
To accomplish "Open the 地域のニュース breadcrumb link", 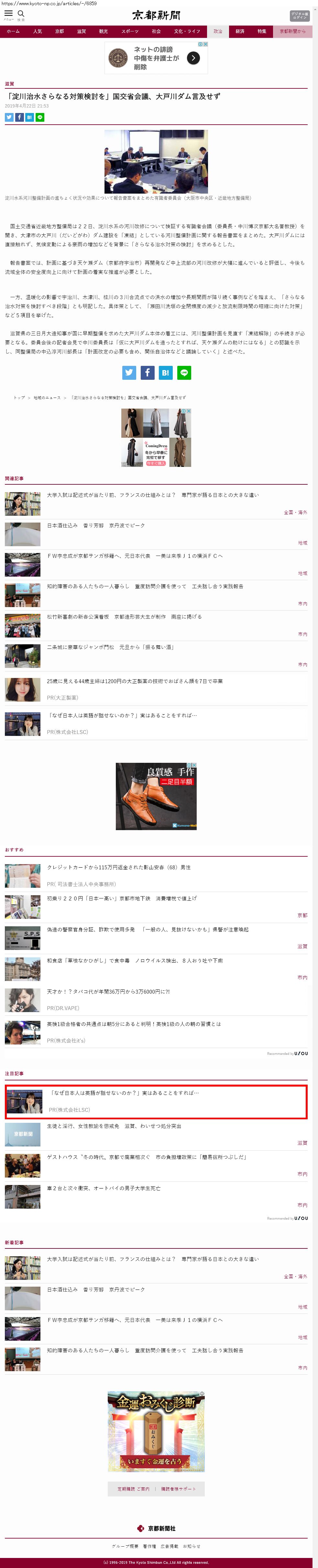I will click(x=47, y=398).
